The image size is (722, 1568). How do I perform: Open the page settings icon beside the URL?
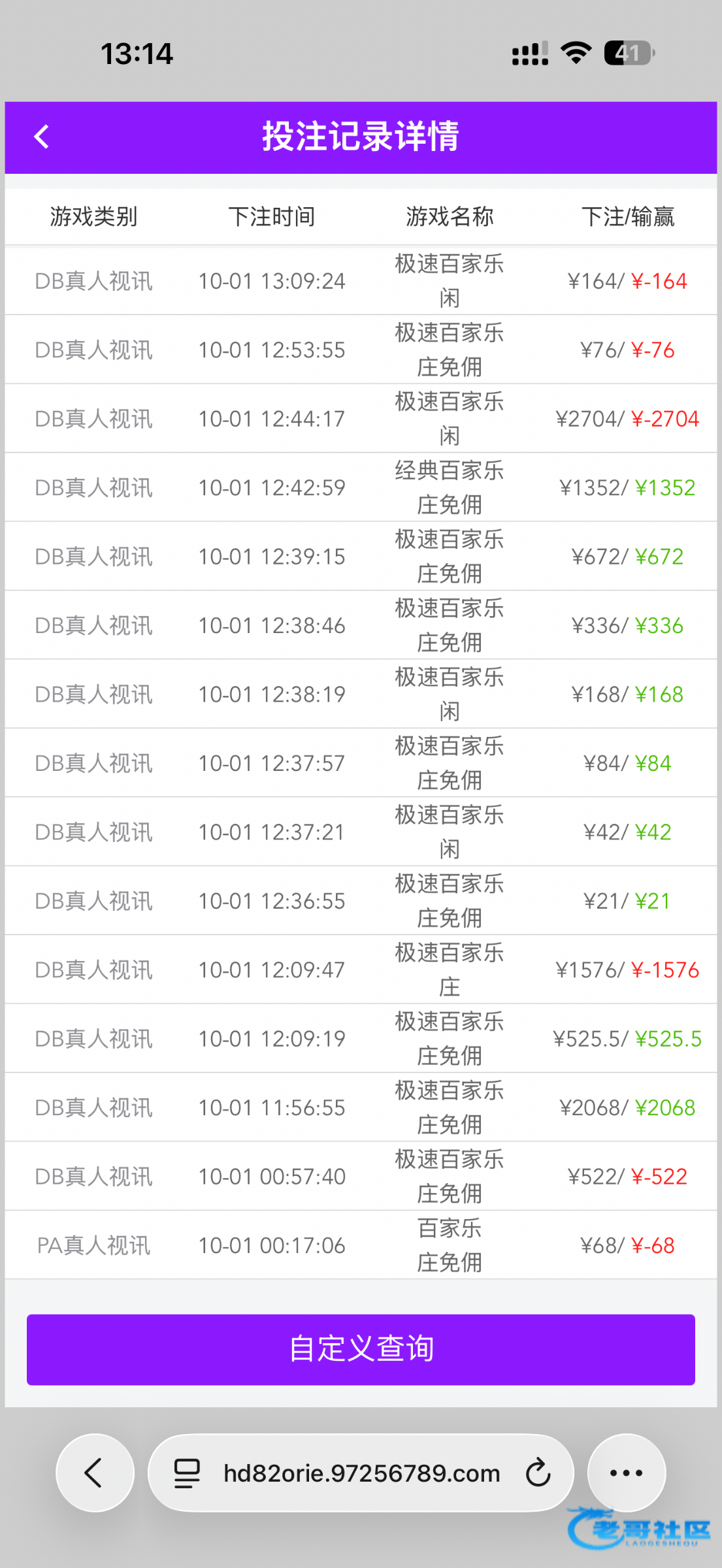click(x=187, y=1473)
